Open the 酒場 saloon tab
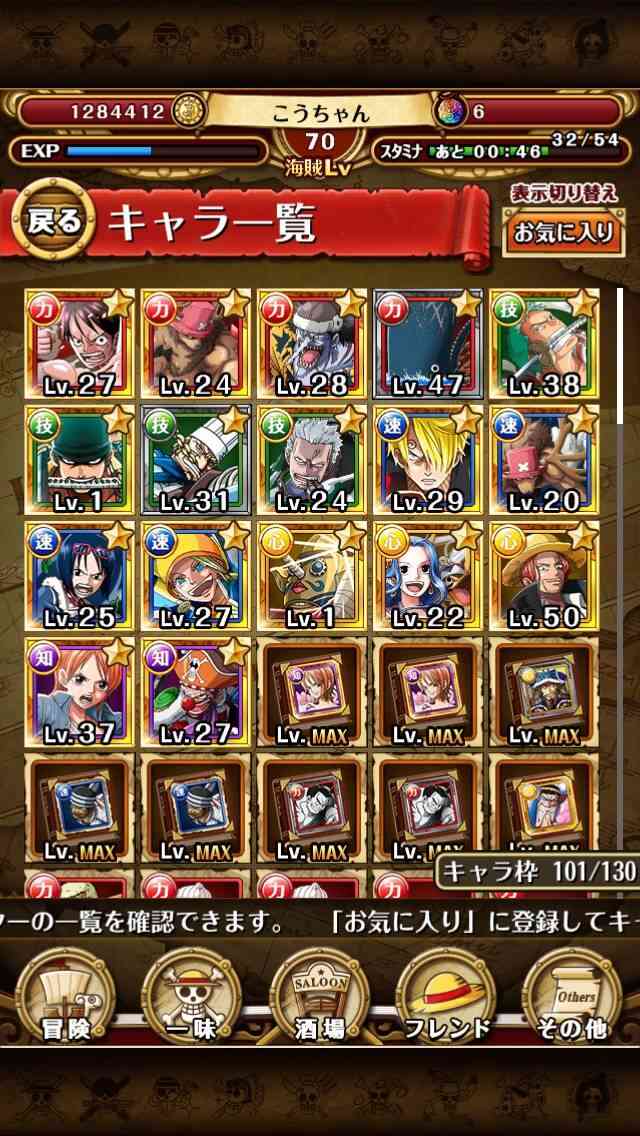 click(x=319, y=994)
